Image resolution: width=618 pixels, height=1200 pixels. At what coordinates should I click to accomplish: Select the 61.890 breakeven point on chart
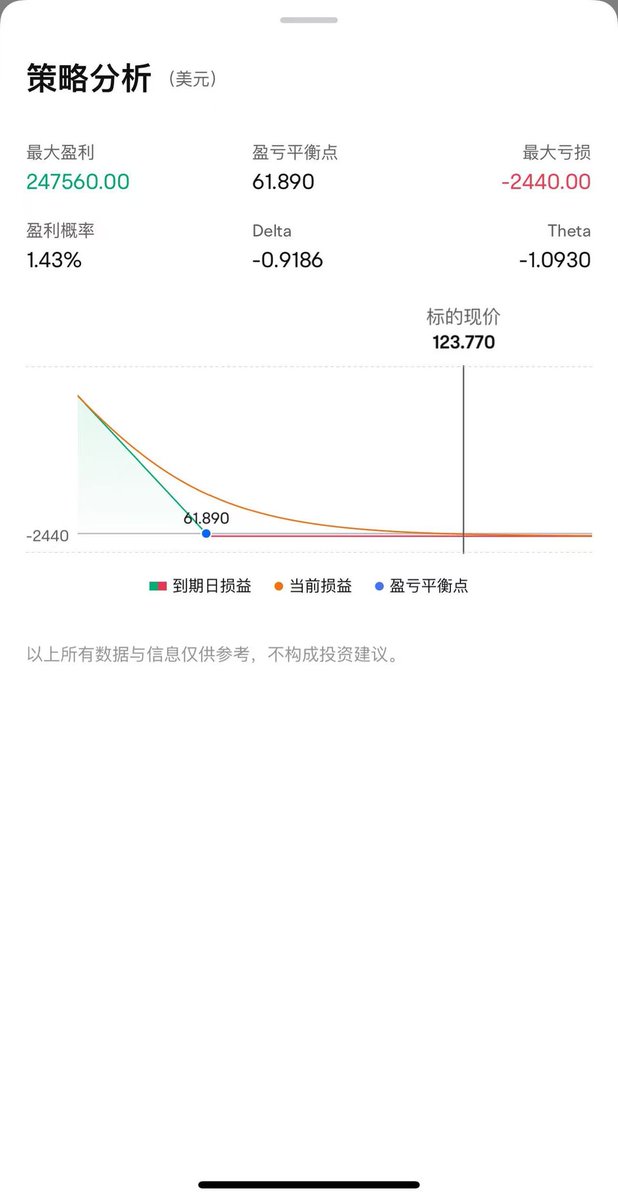206,534
